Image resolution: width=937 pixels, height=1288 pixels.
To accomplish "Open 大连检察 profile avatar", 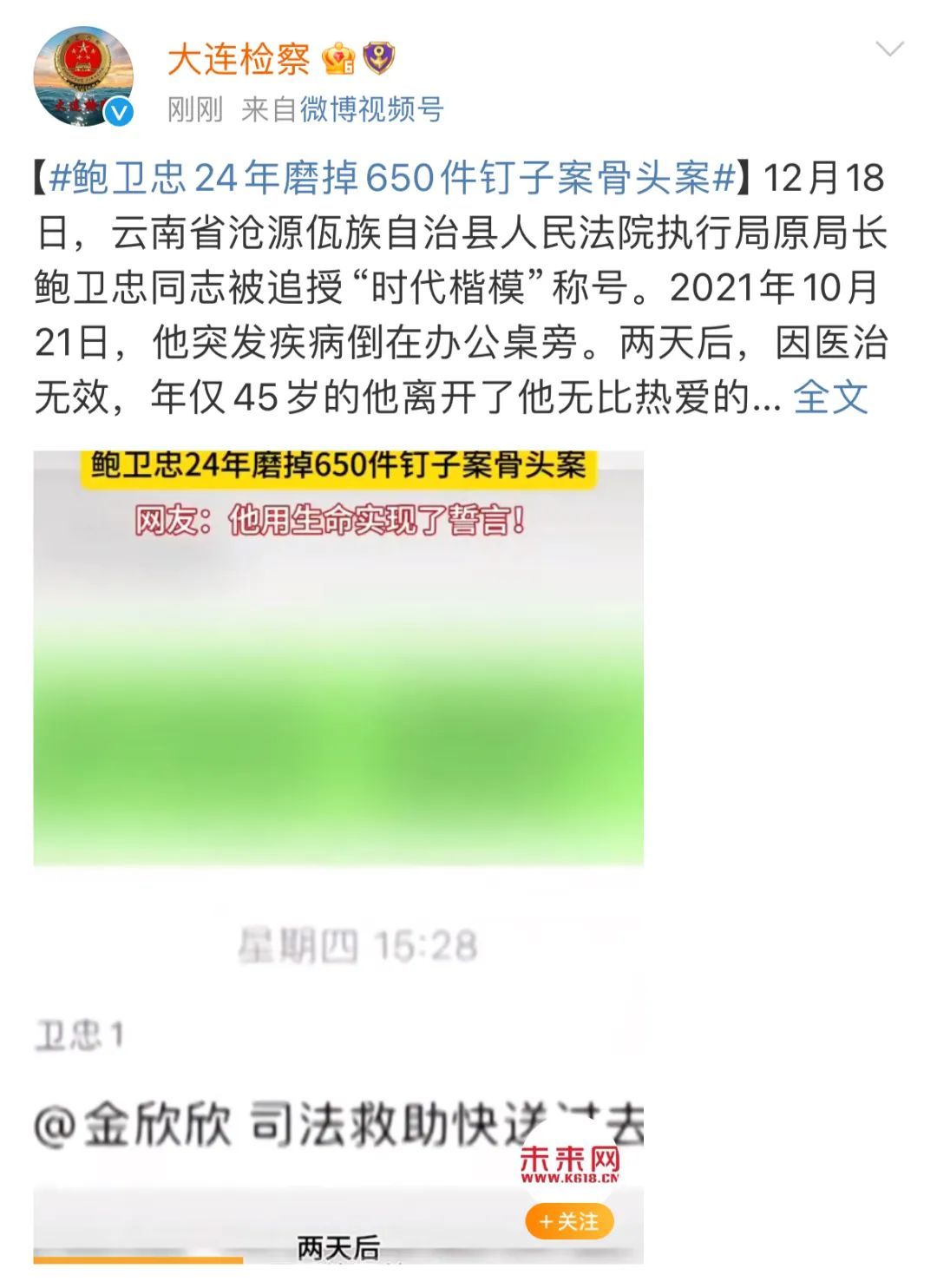I will click(x=83, y=76).
